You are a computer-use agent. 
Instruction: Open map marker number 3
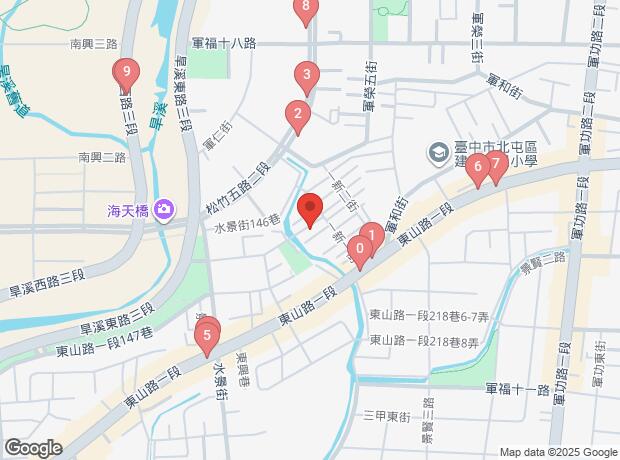pos(307,75)
